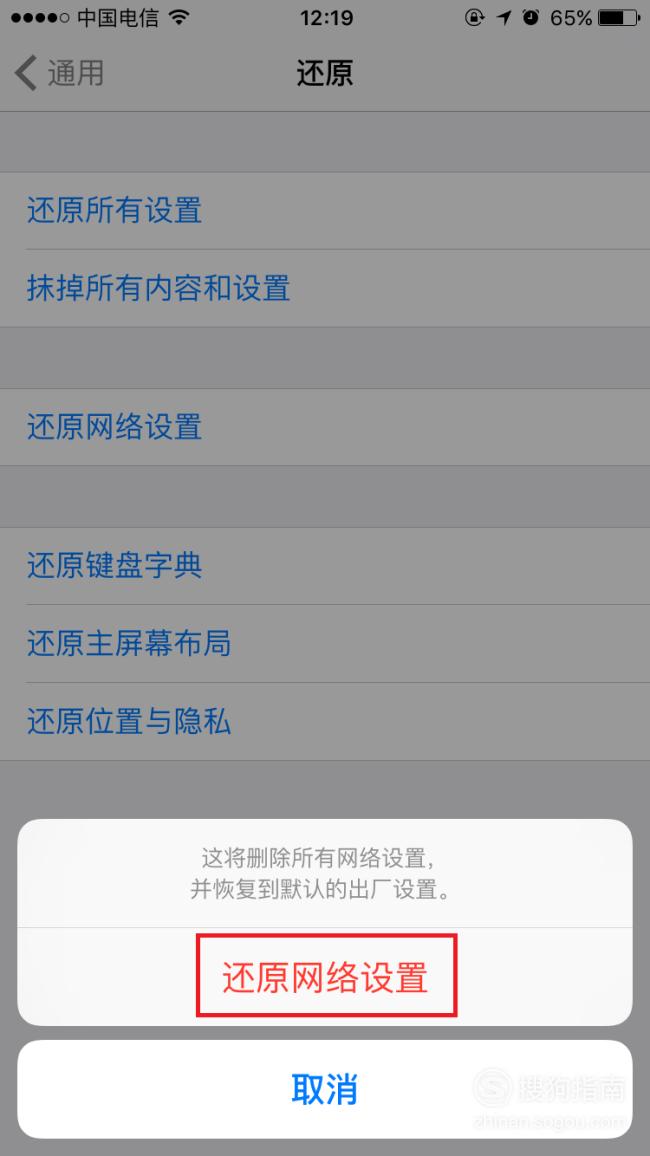
Task: Open 还原所有设置
Action: 325,211
